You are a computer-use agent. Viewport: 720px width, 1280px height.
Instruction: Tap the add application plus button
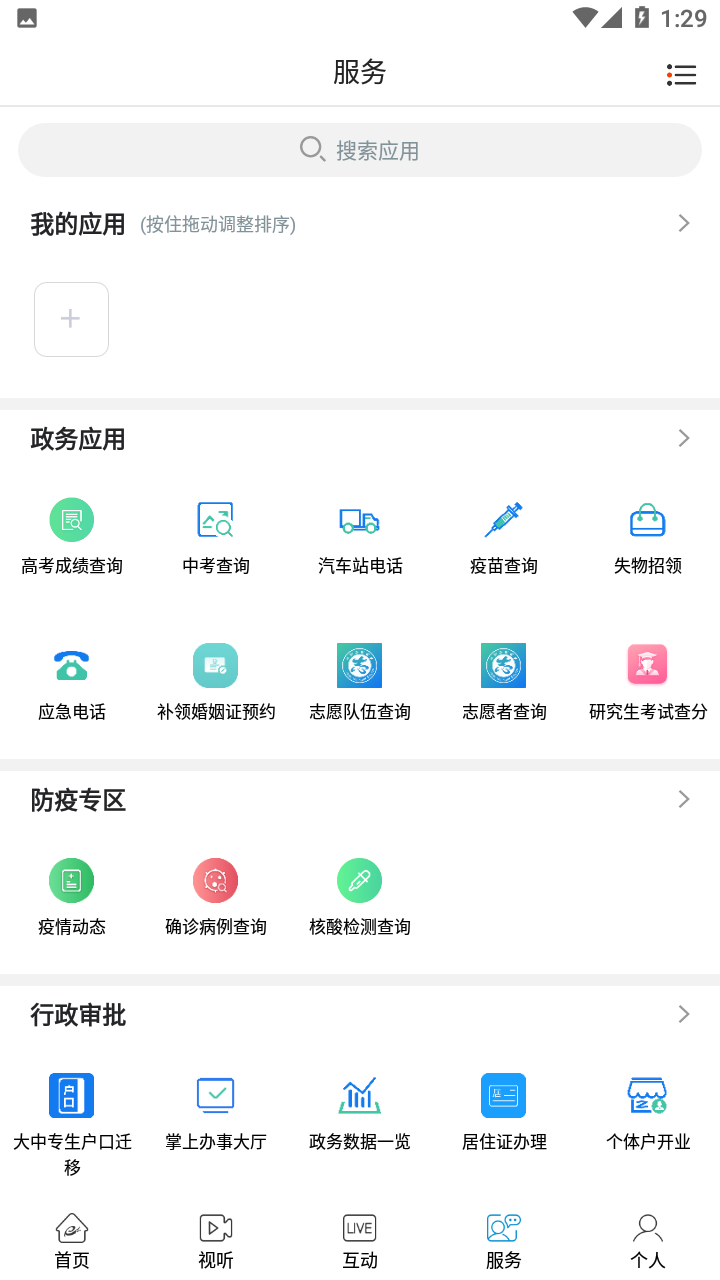(71, 319)
